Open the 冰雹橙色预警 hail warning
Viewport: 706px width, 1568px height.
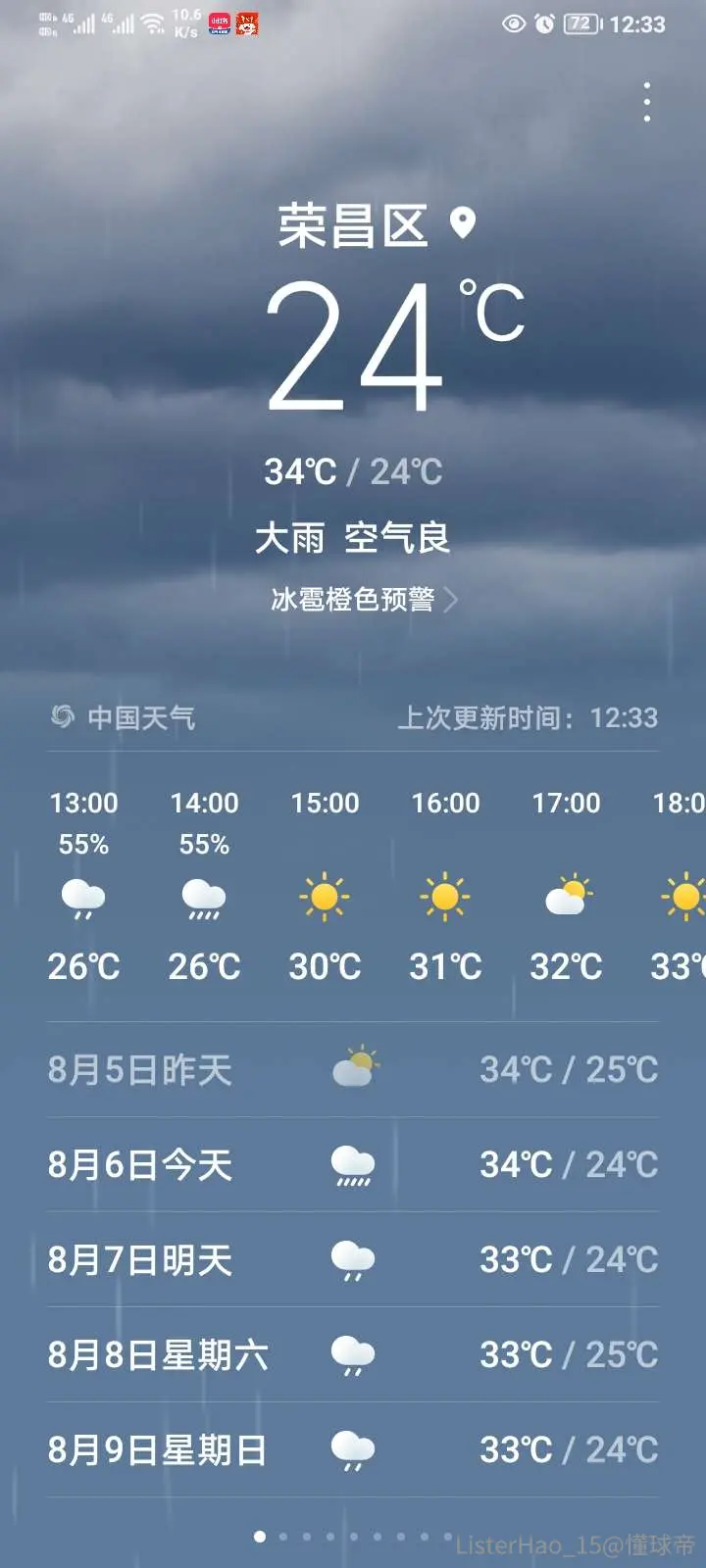[364, 599]
